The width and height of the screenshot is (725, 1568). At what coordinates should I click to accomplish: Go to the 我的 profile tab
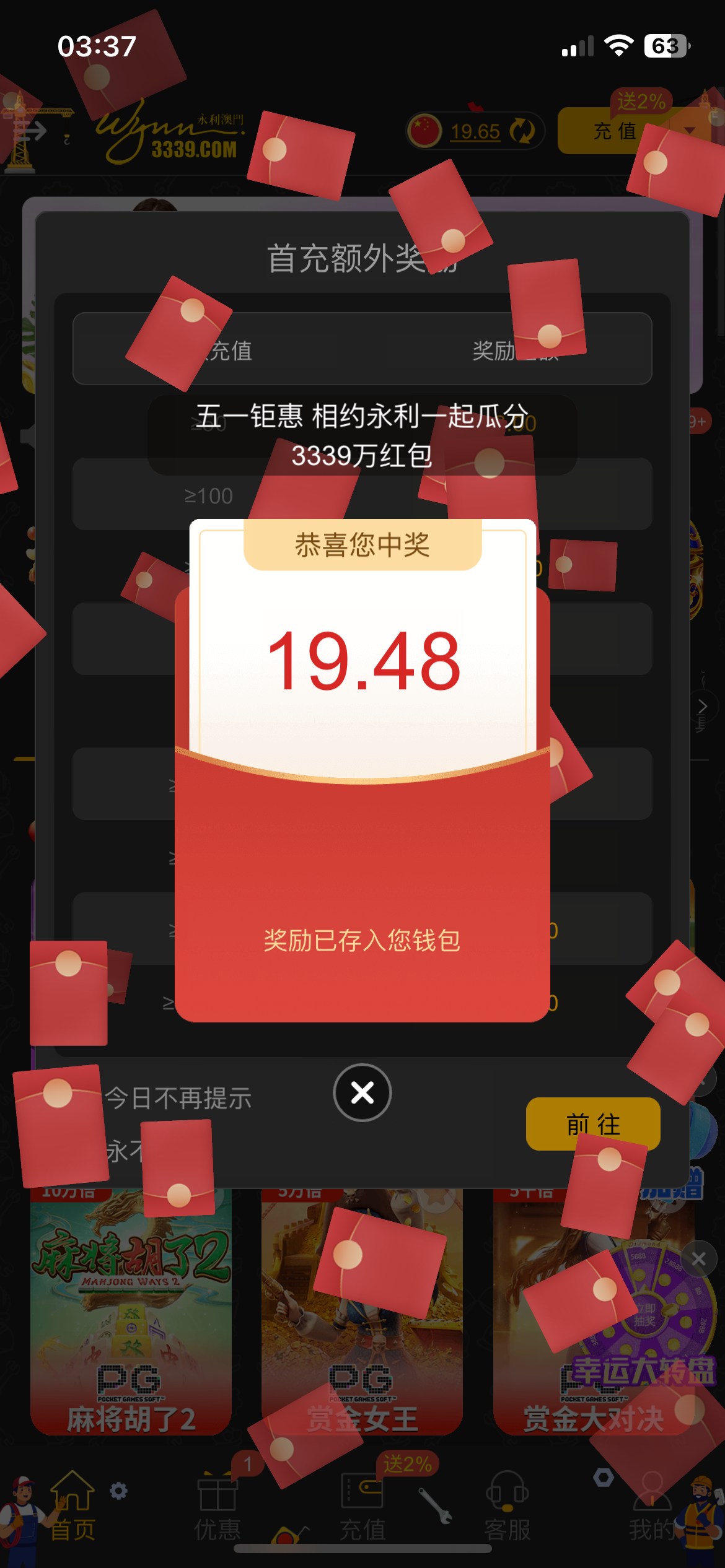click(x=652, y=1506)
